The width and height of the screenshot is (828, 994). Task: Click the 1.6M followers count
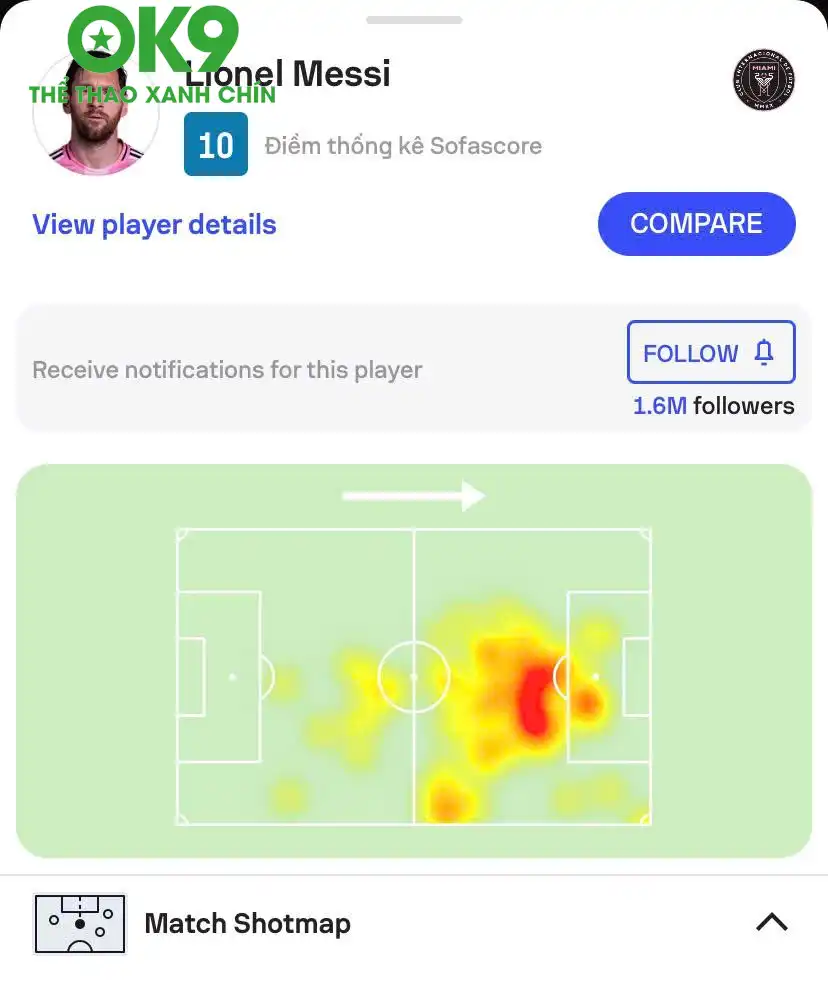pos(712,406)
